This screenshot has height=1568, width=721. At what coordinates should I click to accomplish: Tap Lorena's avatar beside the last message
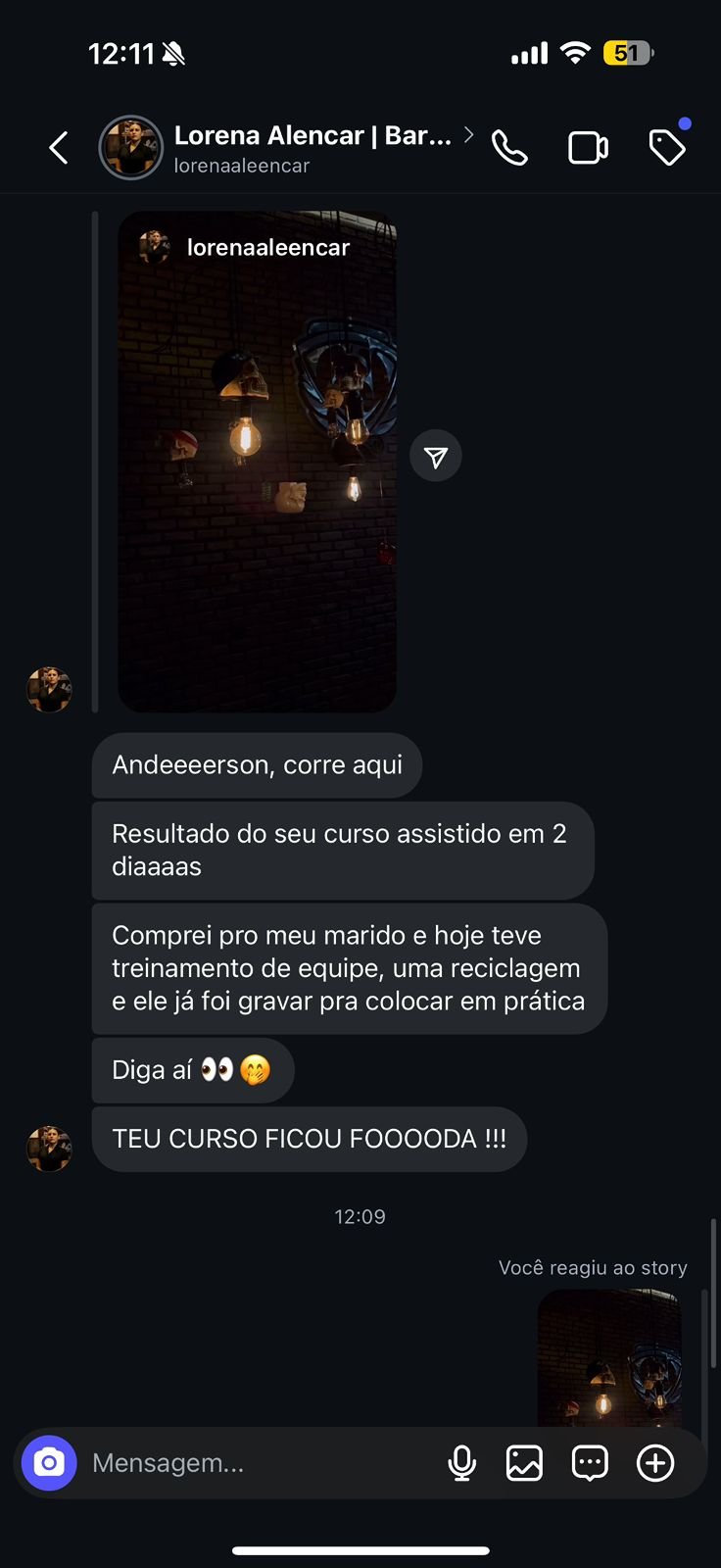(x=49, y=1149)
